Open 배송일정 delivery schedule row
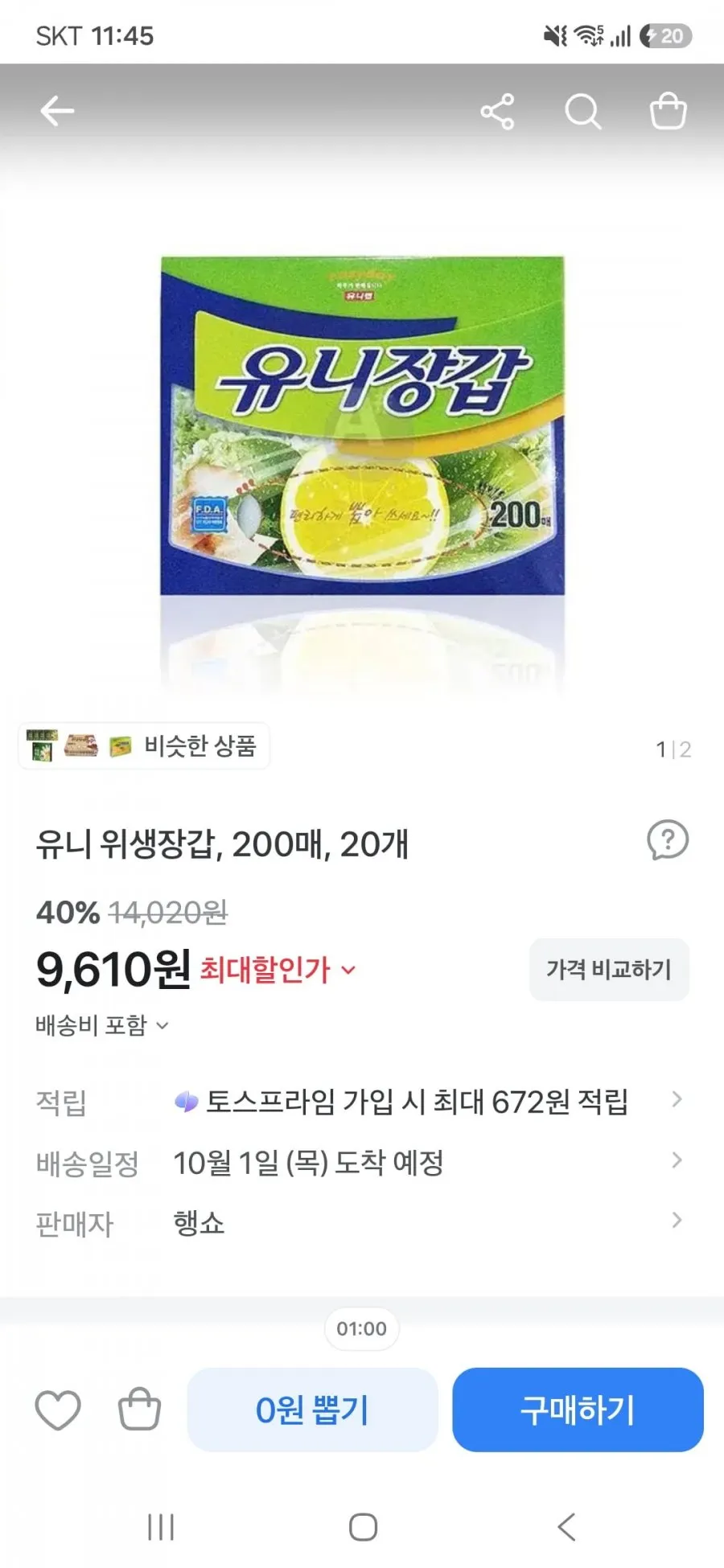Screen dimensions: 724x1568 (362, 1162)
